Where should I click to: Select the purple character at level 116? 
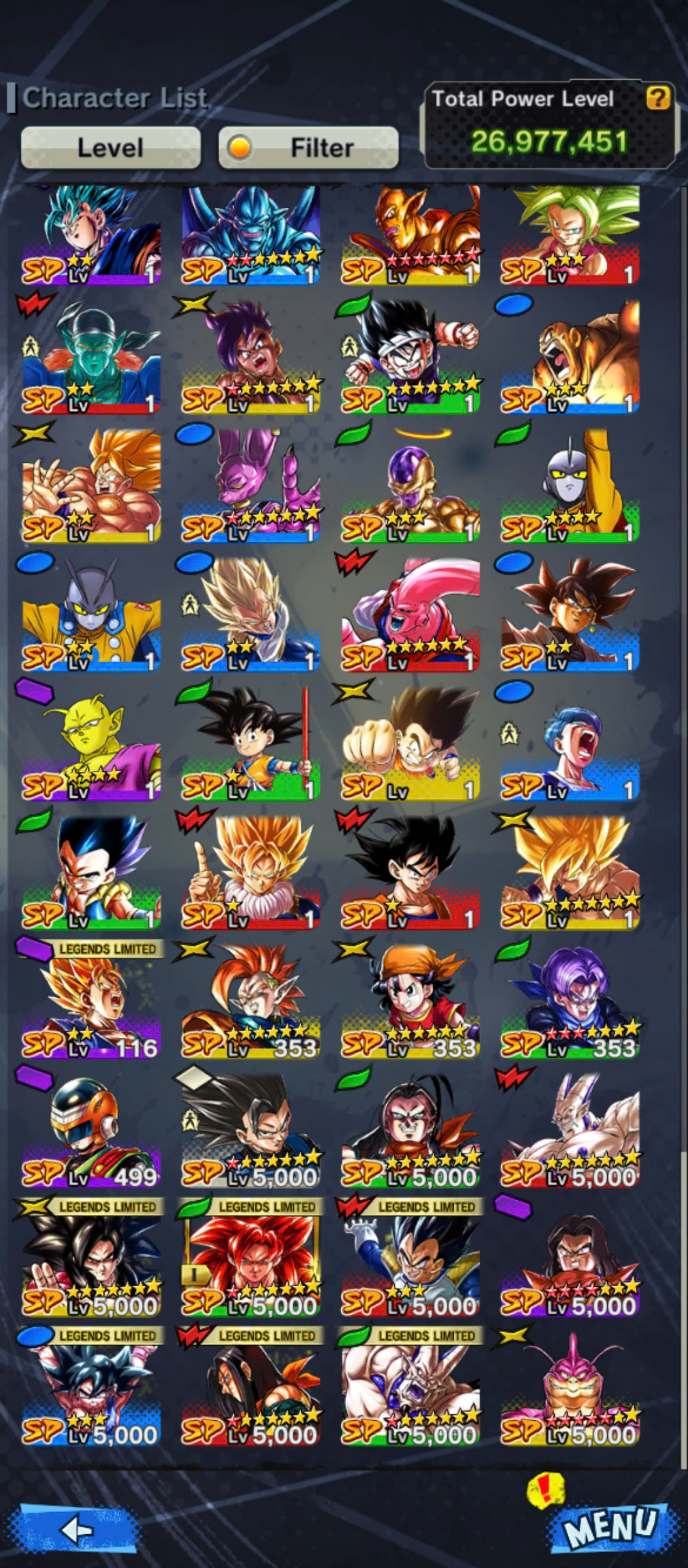tap(91, 1002)
